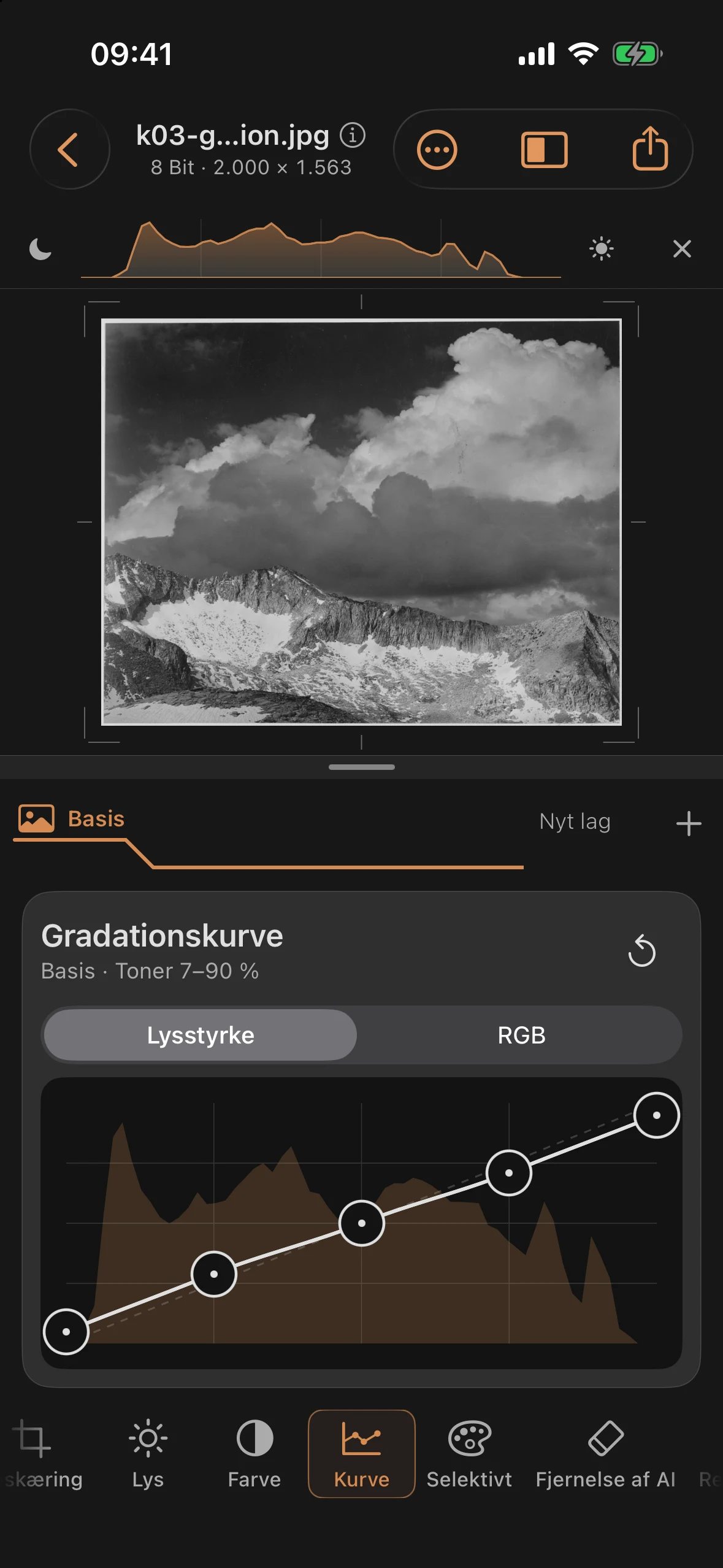Open the Lys tool
The height and width of the screenshot is (1568, 723).
pos(148,1454)
